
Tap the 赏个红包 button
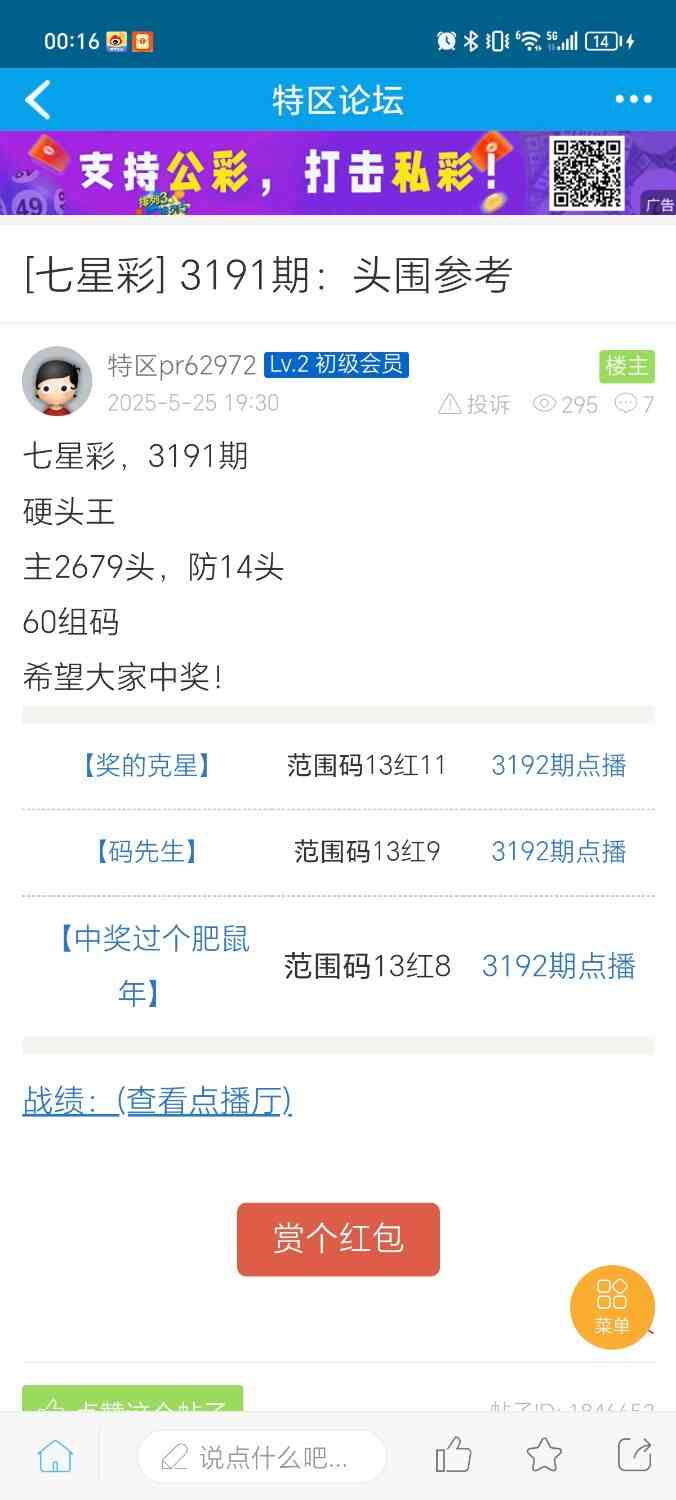tap(338, 1239)
